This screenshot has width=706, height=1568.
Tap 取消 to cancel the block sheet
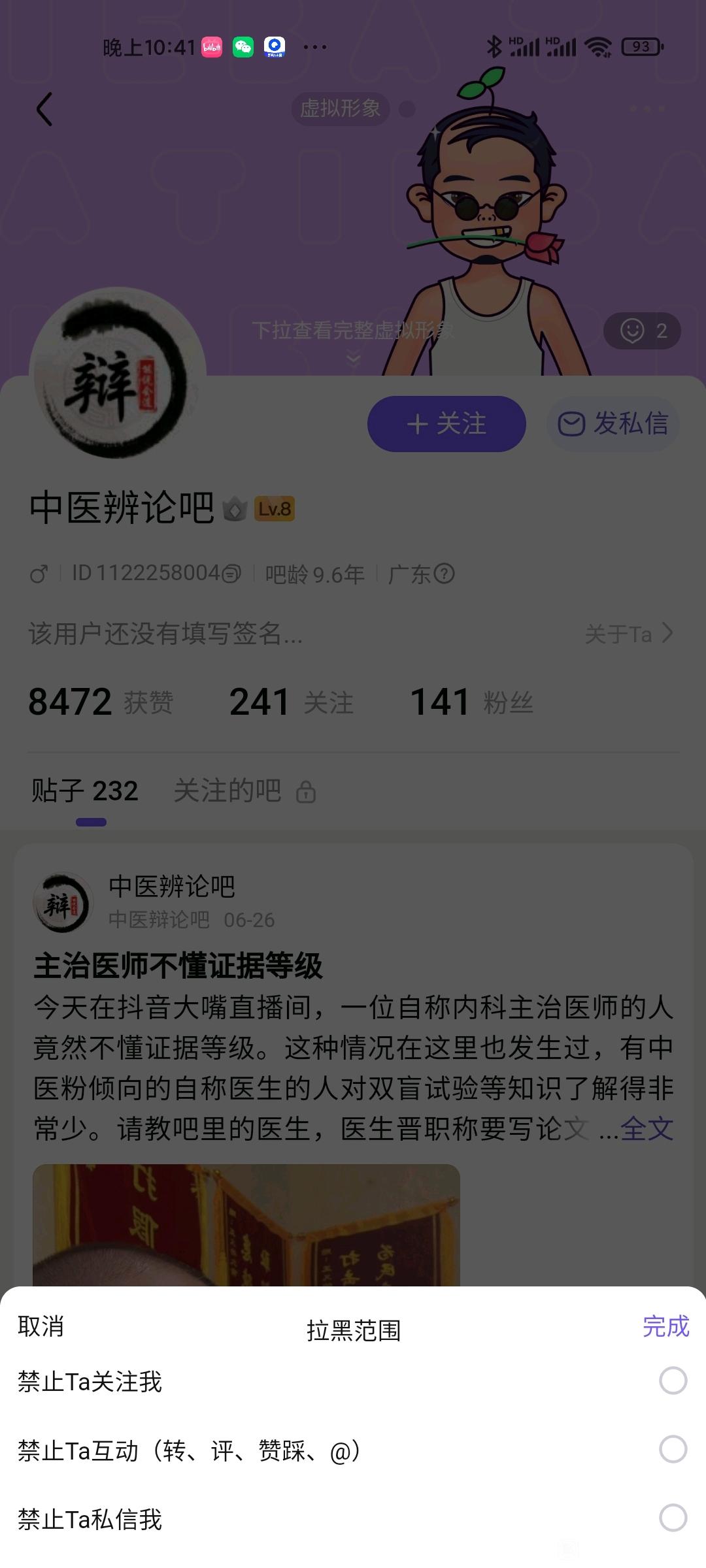(x=41, y=1326)
